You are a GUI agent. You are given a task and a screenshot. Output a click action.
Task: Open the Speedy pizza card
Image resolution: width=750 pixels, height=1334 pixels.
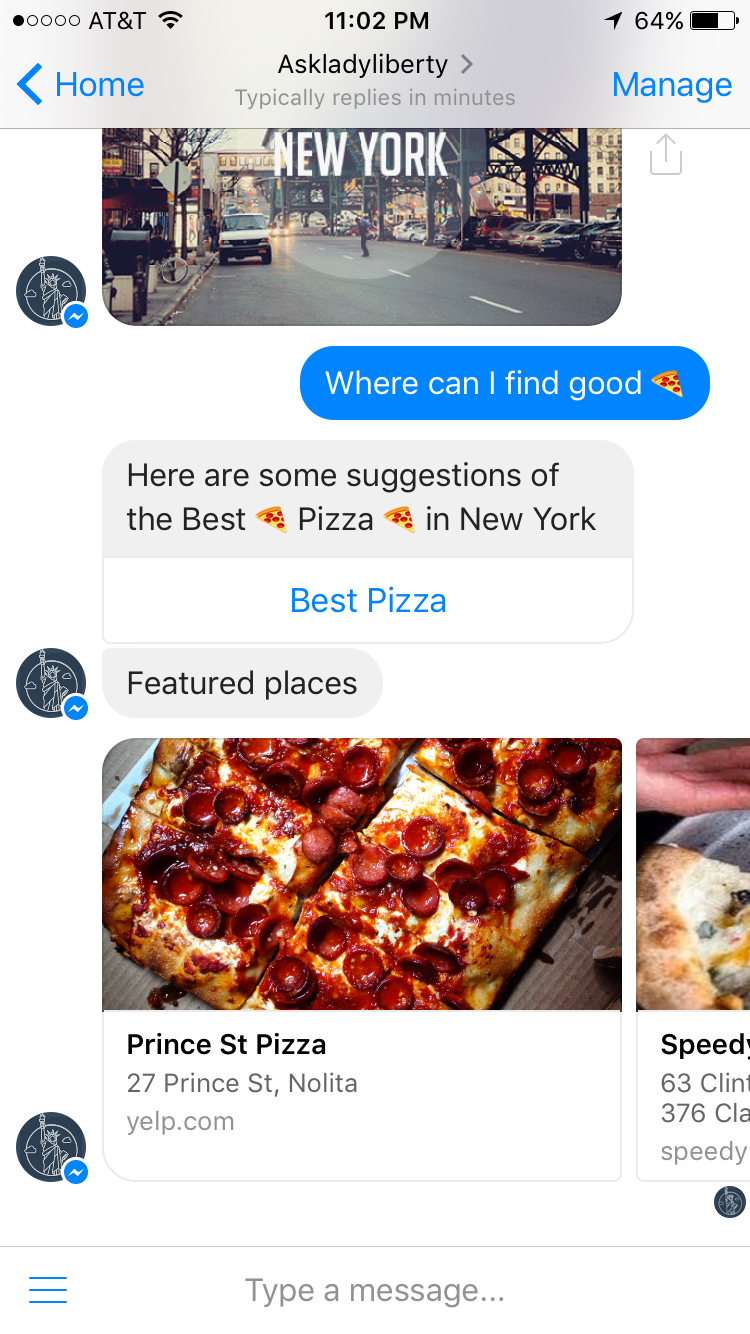click(694, 958)
